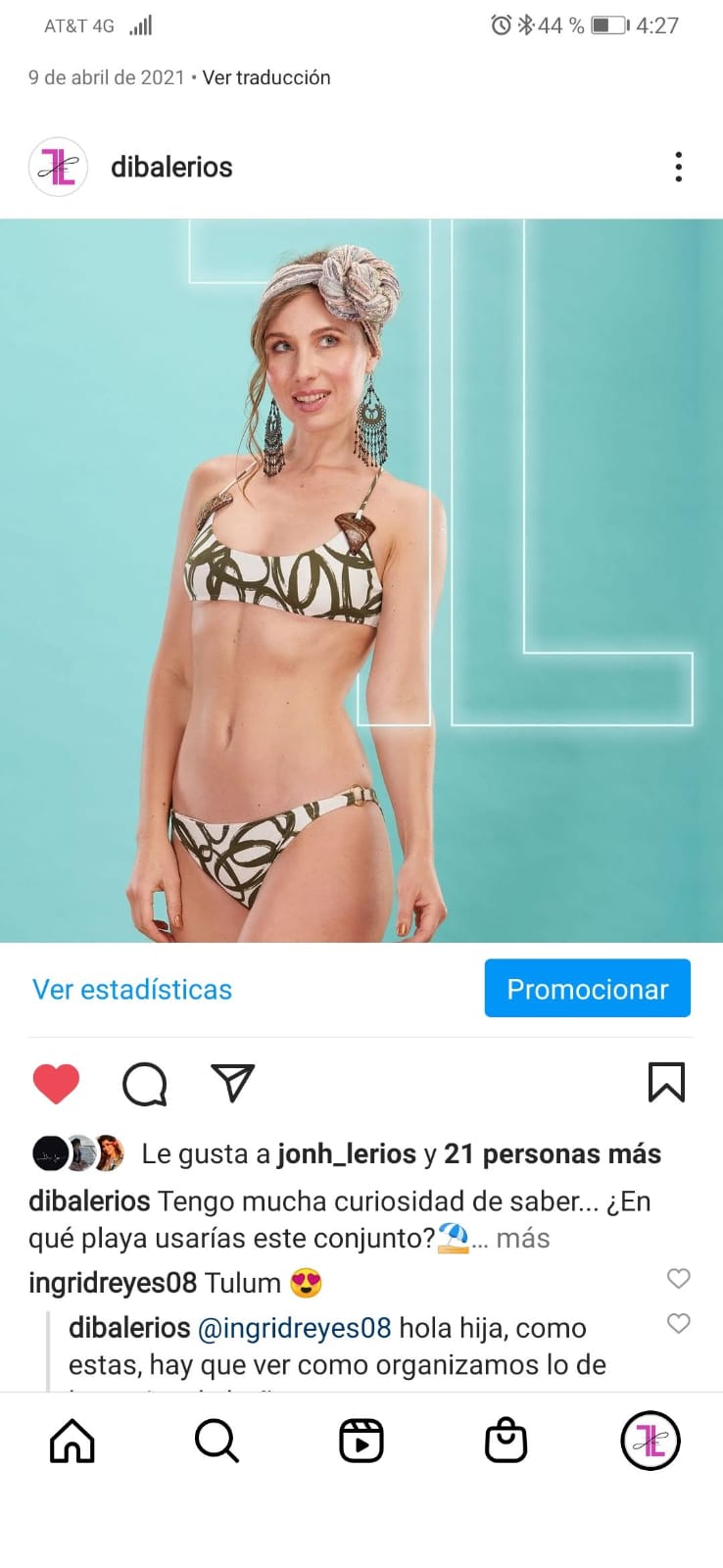Open the Shop tab
The height and width of the screenshot is (1568, 723).
pos(506,1441)
